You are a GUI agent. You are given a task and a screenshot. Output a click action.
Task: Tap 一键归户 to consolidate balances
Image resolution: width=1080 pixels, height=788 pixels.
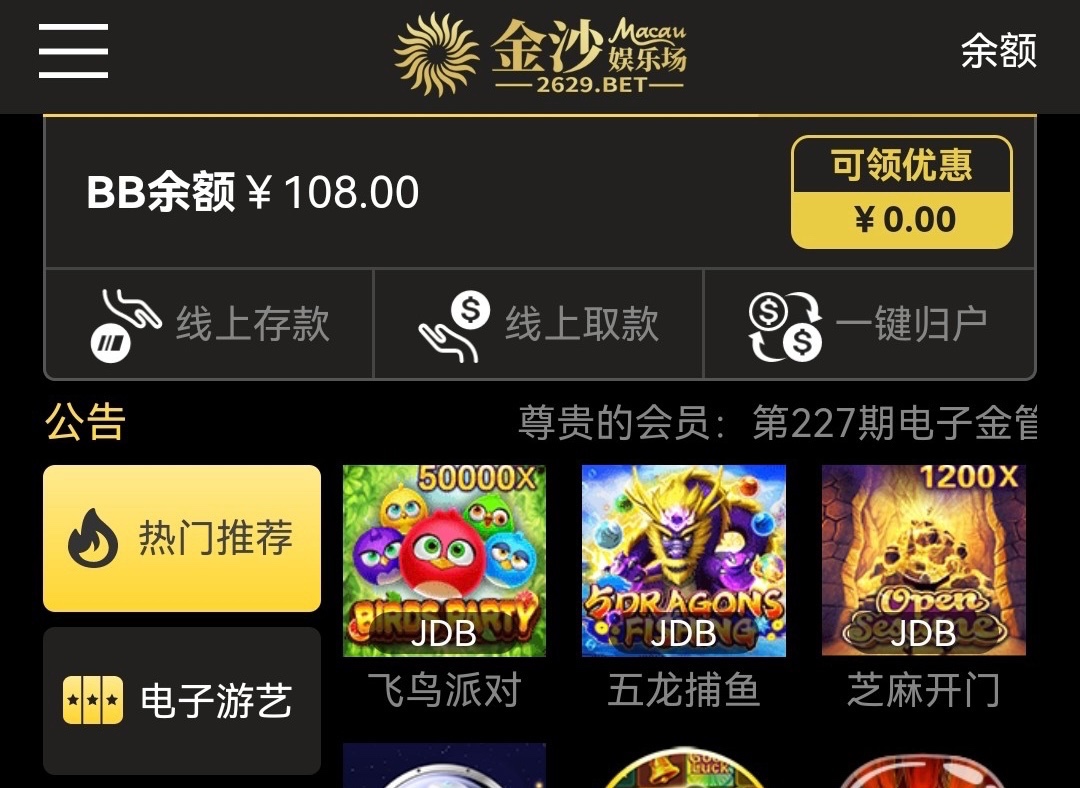pos(869,324)
